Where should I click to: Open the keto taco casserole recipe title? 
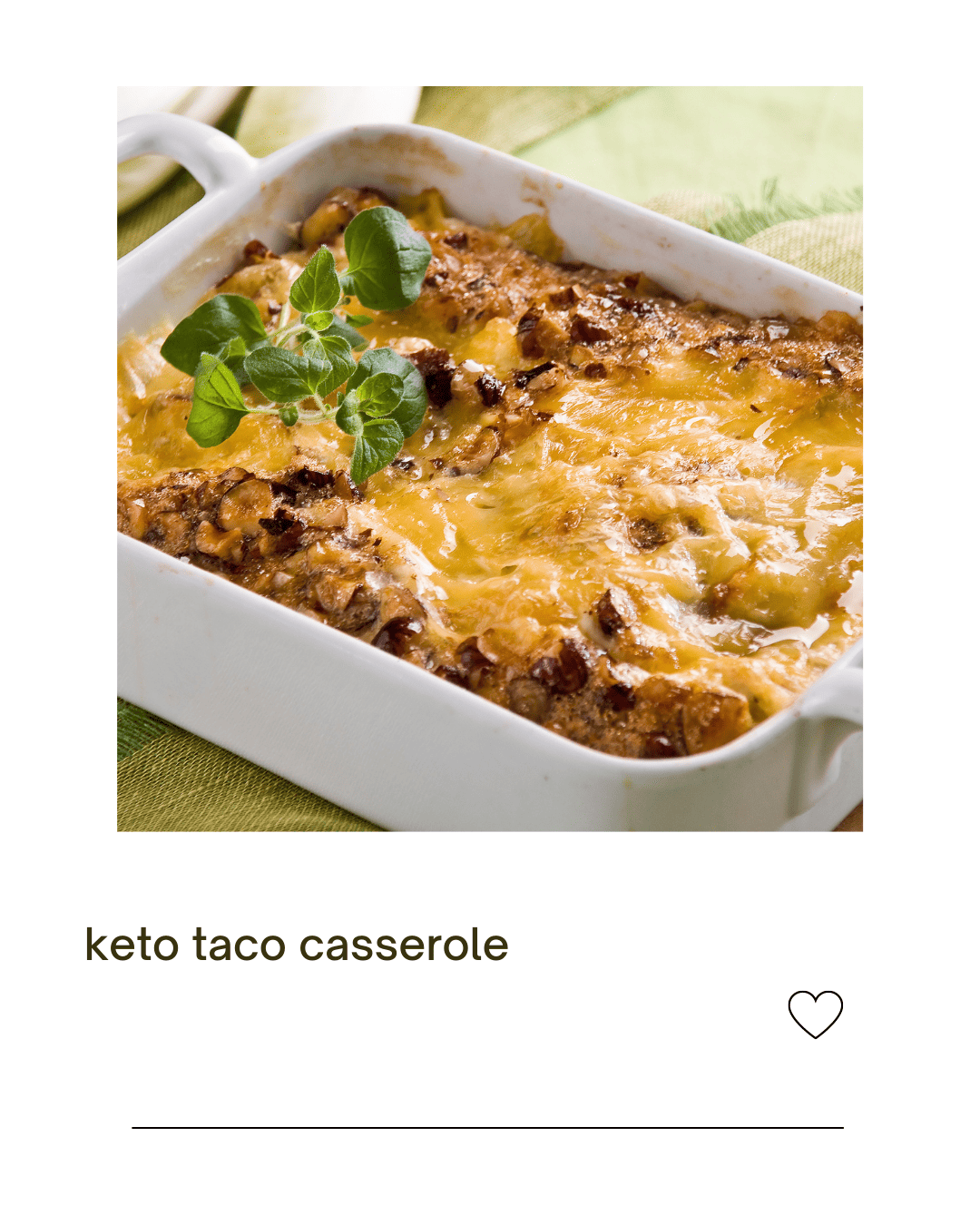295,946
